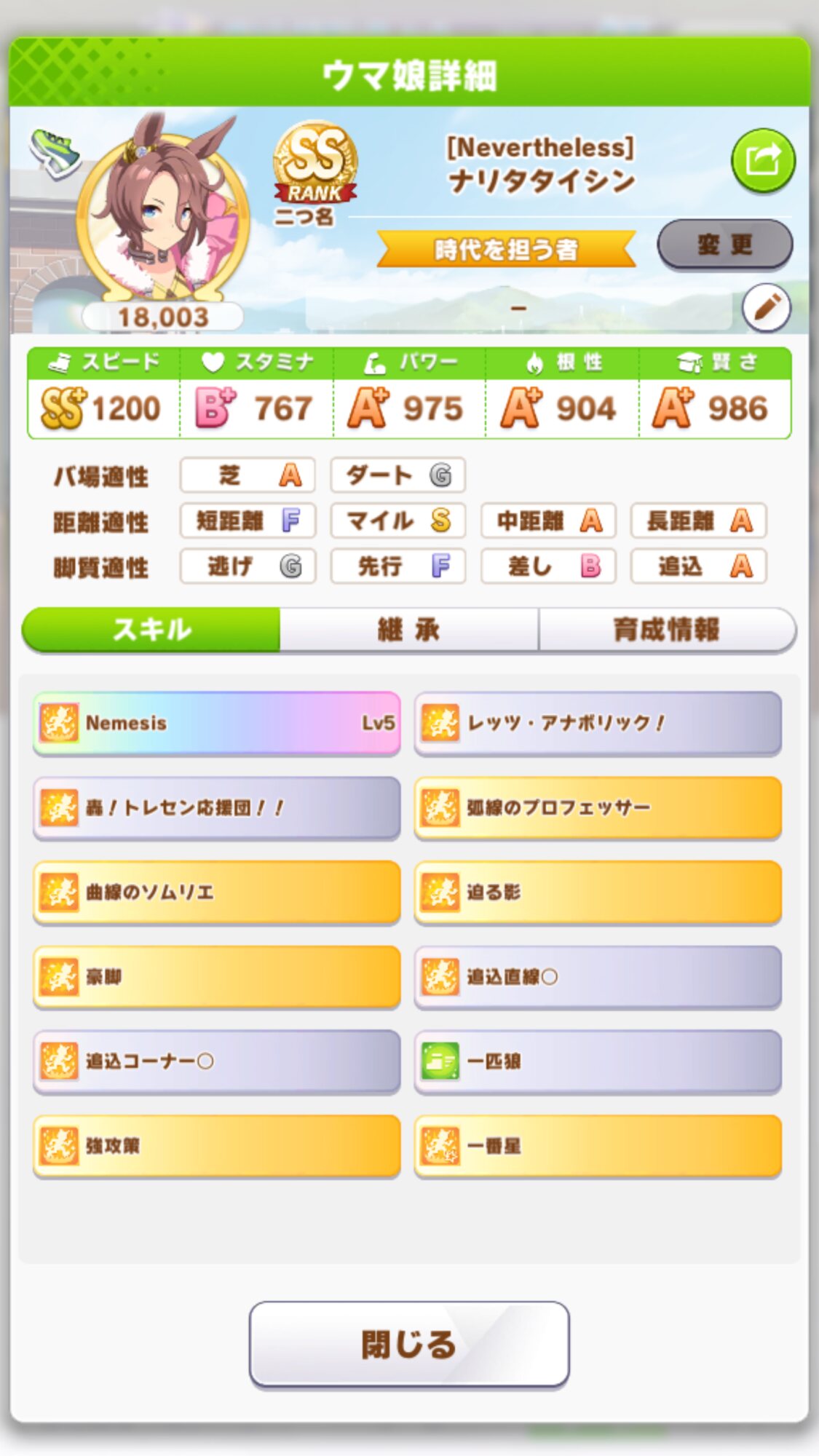Viewport: 819px width, 1456px height.
Task: View the Nemesis Lv5 skill details
Action: [216, 723]
